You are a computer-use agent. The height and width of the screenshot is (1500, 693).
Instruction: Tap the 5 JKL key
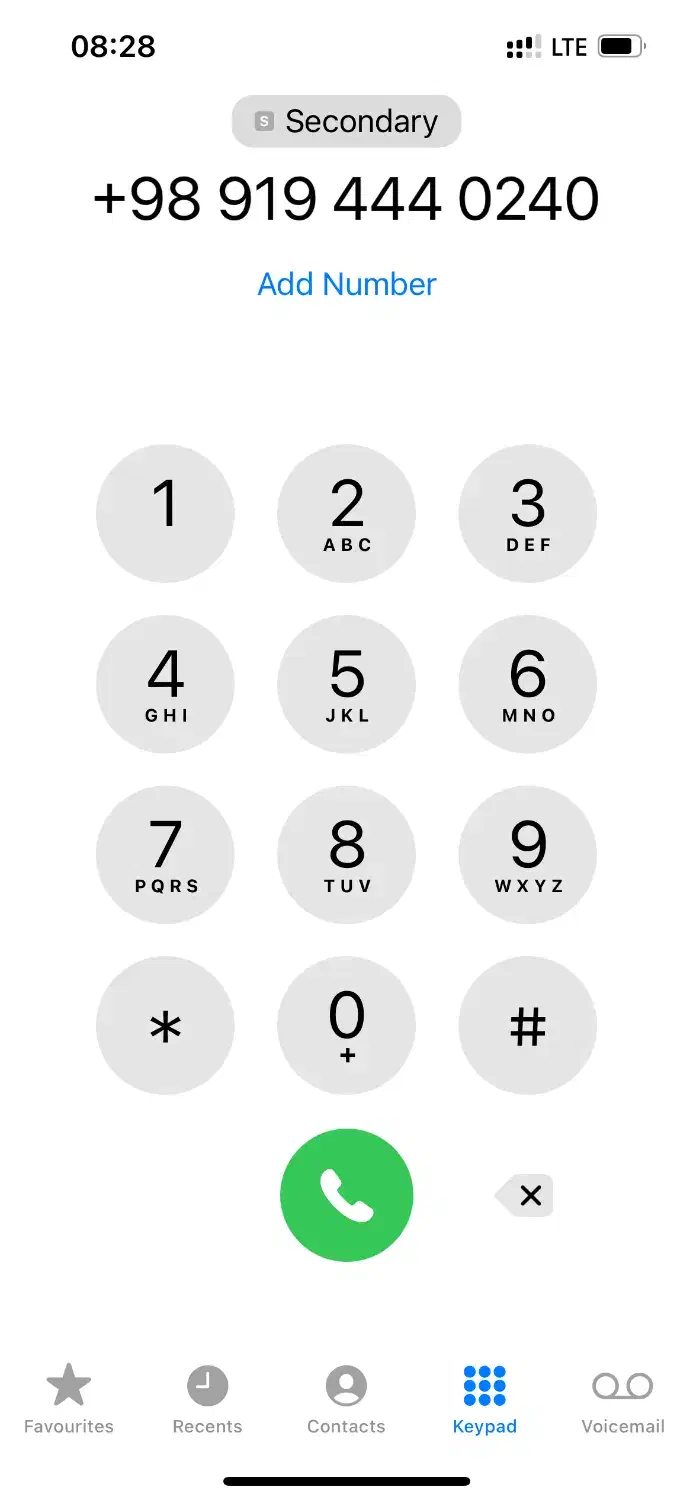point(347,684)
